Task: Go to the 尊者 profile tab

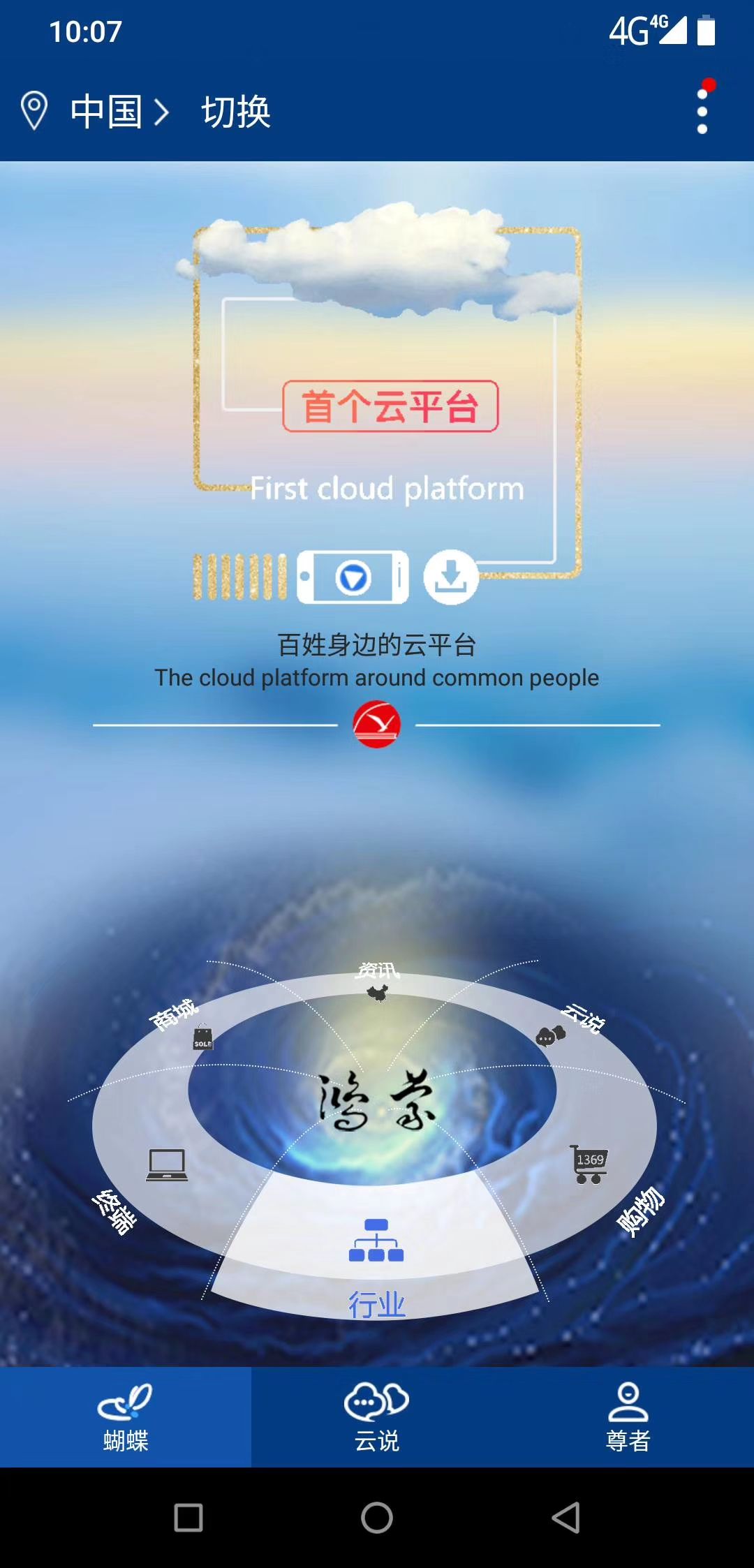Action: 628,1417
